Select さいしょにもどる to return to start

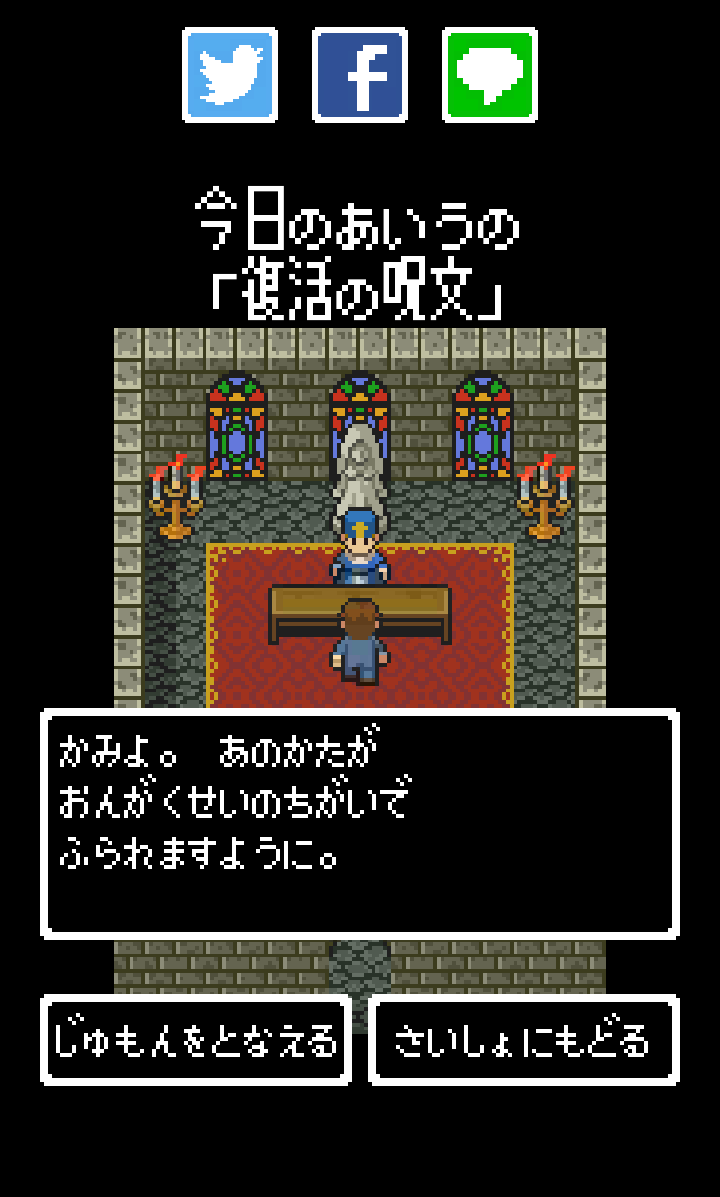(x=523, y=1040)
